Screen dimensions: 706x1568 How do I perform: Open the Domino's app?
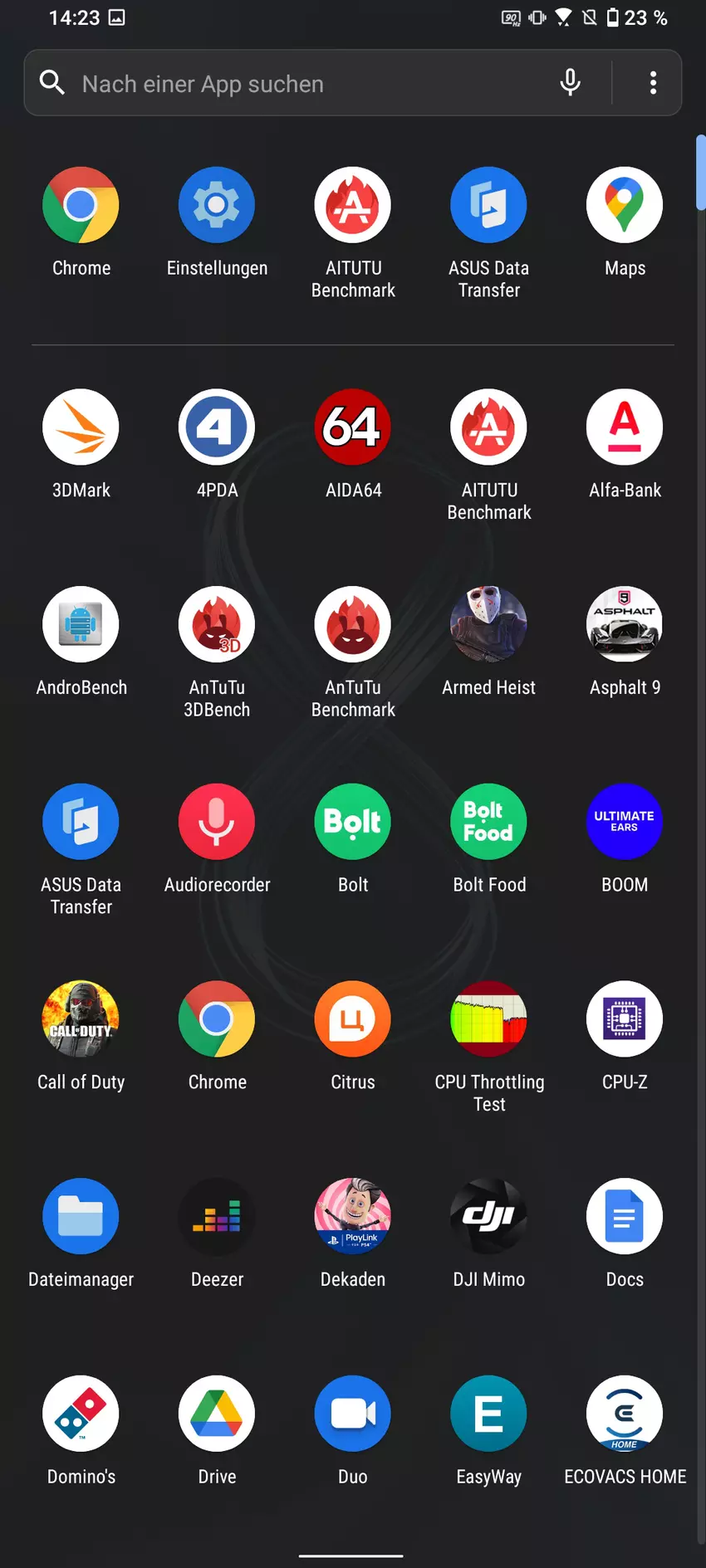[x=81, y=1414]
